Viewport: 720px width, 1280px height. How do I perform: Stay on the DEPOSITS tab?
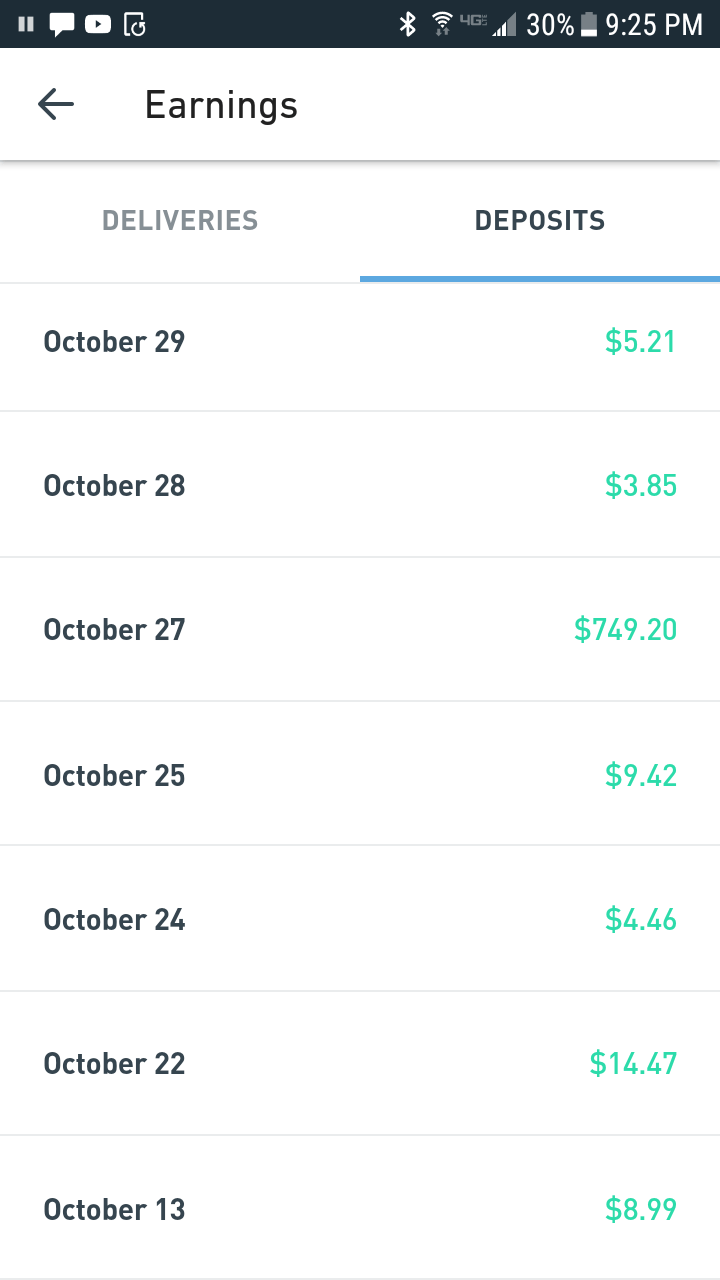pyautogui.click(x=540, y=220)
